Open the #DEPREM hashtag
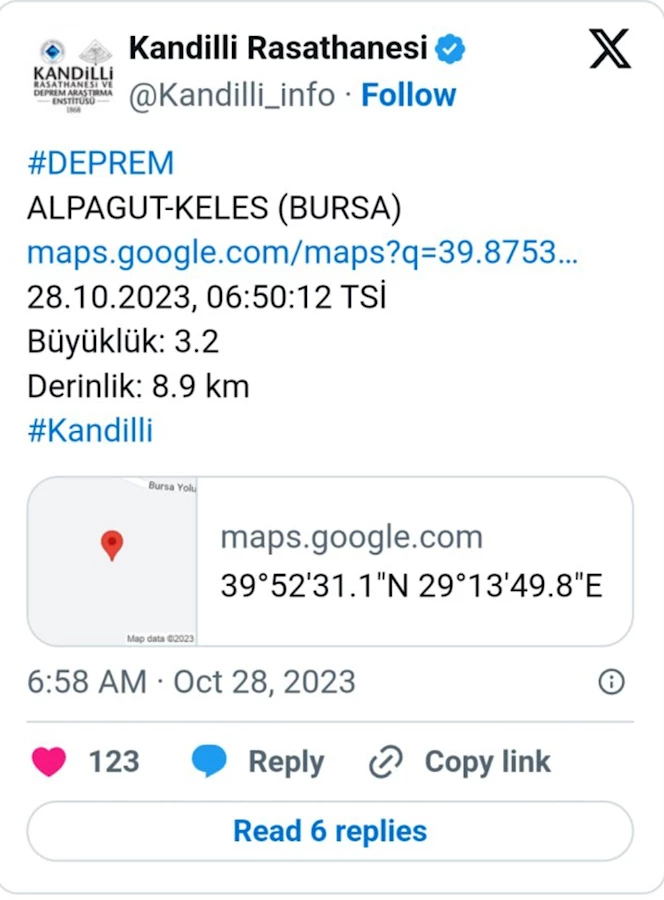The image size is (664, 900). (100, 163)
